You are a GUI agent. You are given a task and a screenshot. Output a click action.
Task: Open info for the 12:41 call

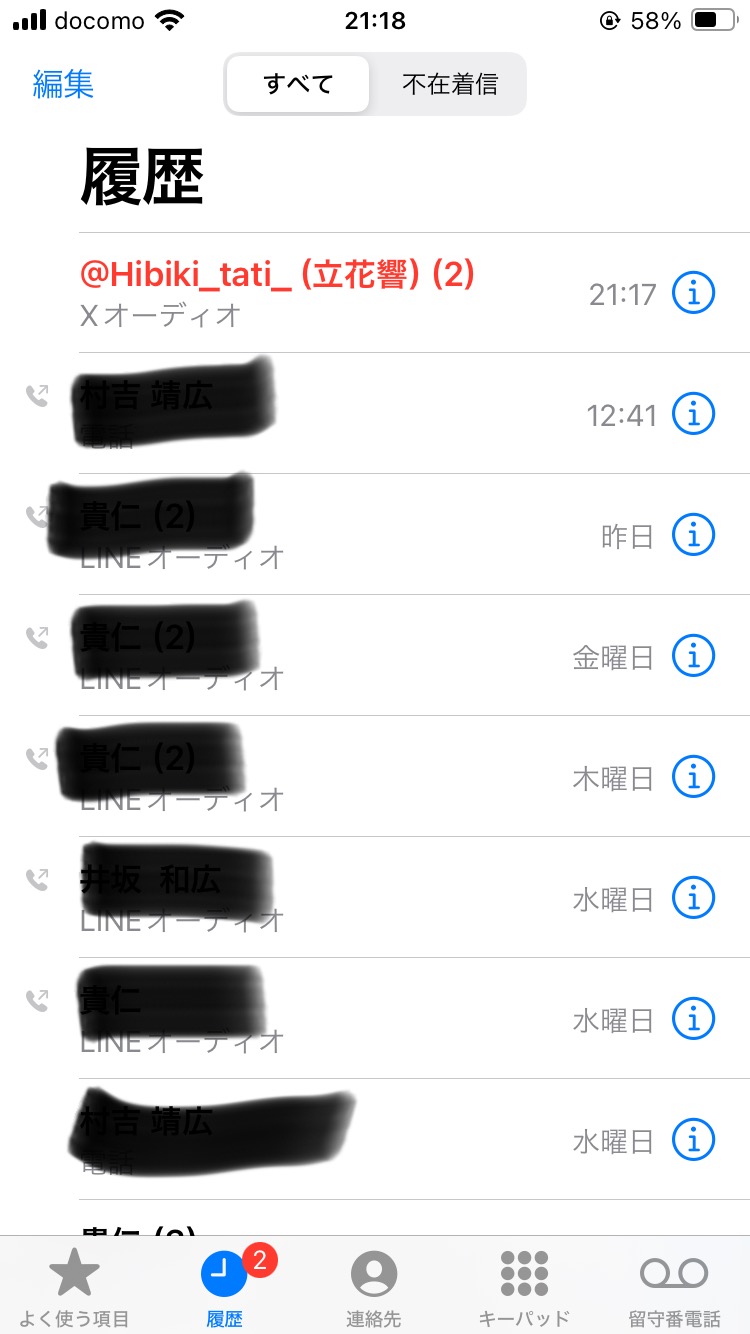693,413
